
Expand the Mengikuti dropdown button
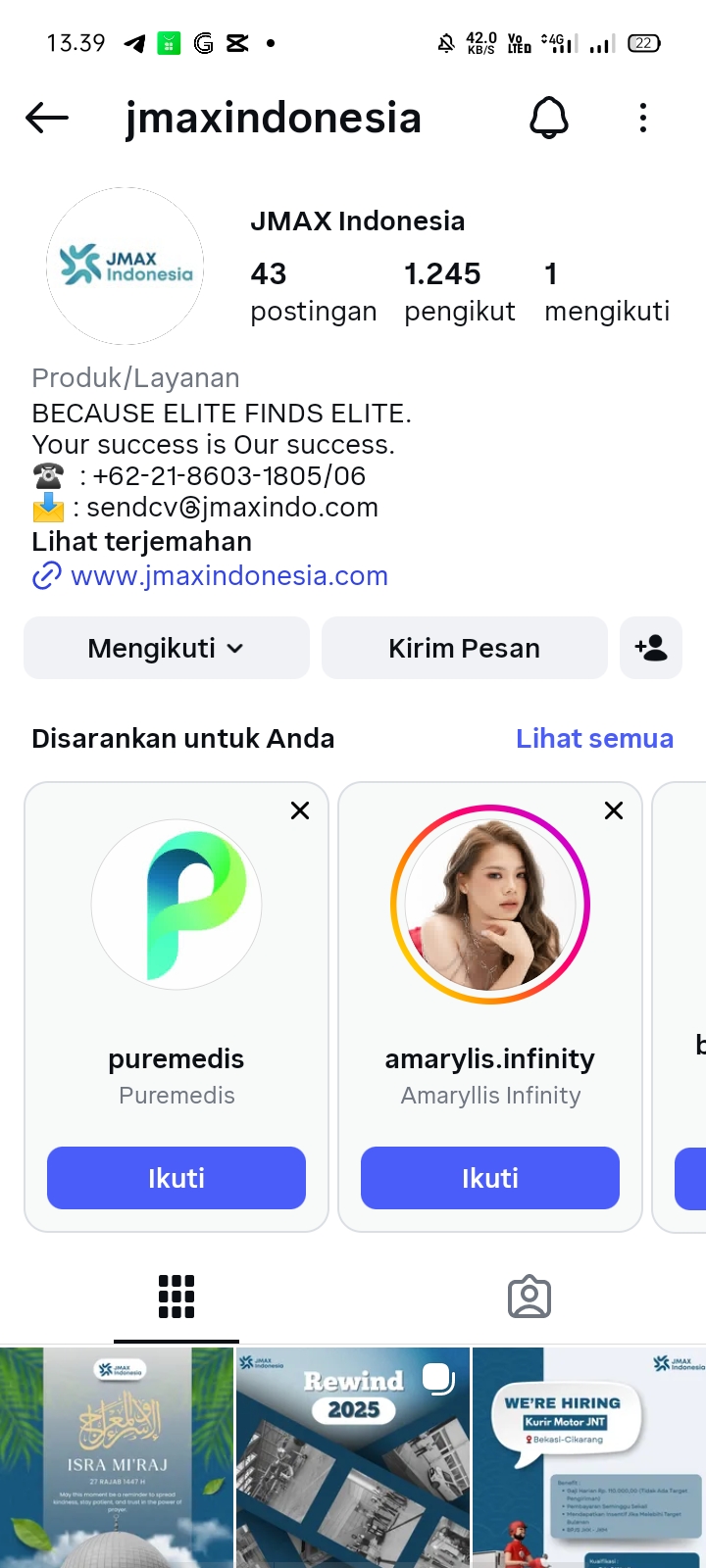(x=167, y=649)
